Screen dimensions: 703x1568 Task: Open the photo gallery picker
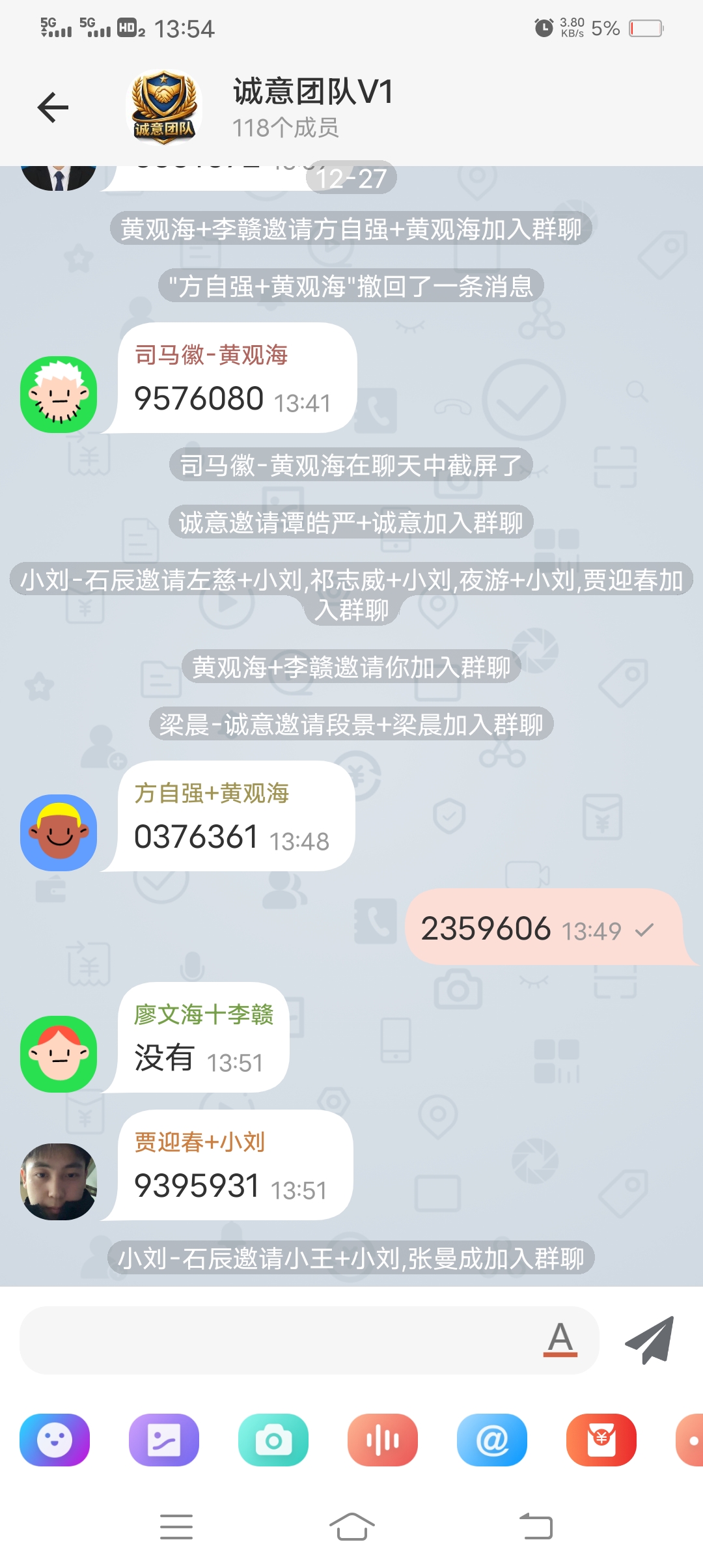coord(164,1440)
